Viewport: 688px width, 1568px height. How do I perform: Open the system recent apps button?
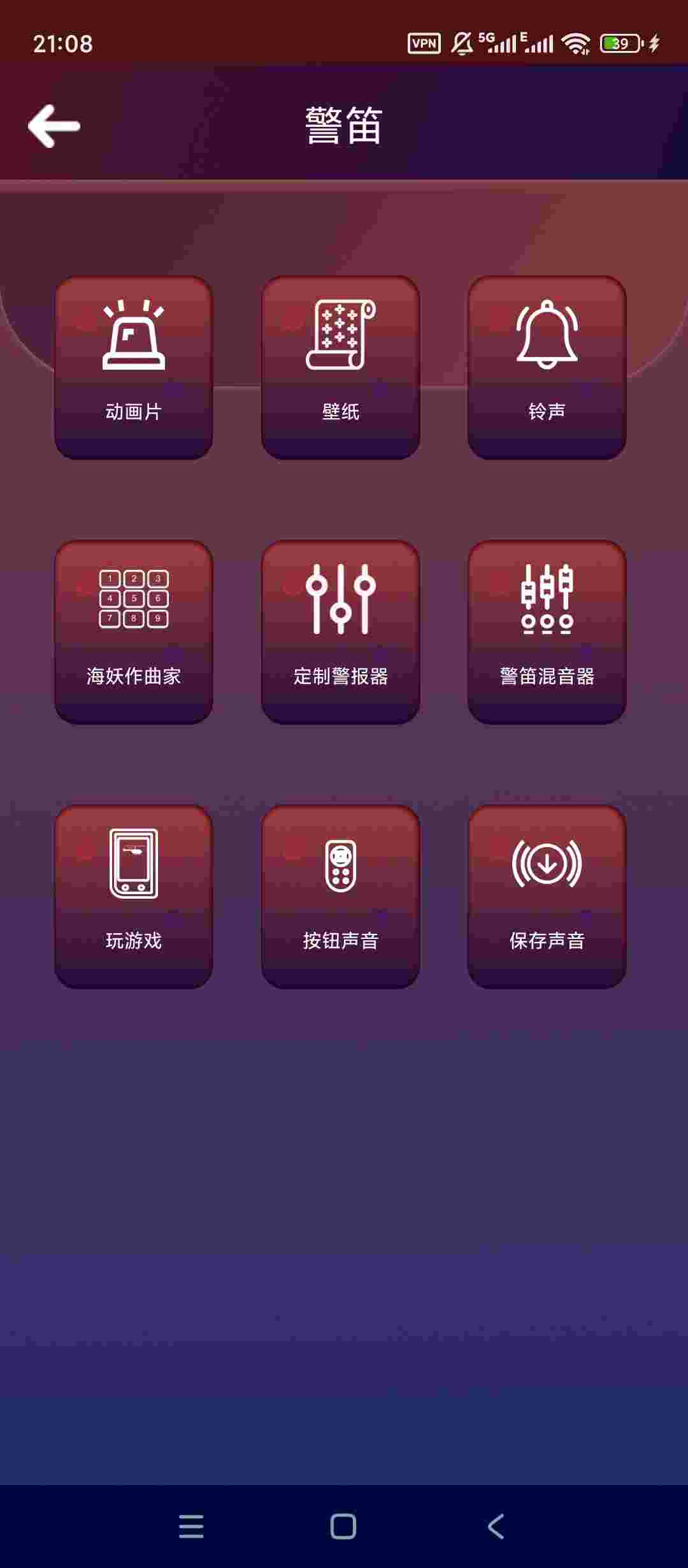pos(191,1526)
